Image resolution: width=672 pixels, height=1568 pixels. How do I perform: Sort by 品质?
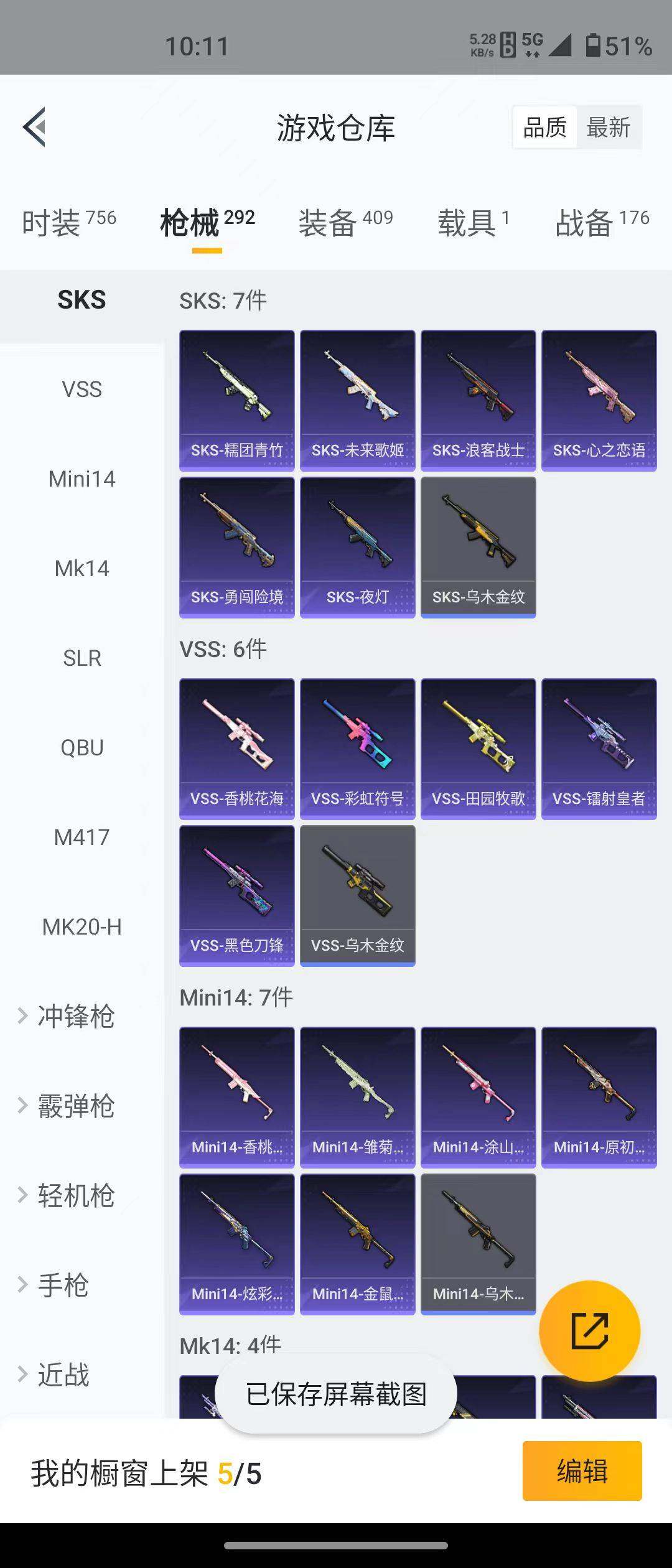(544, 128)
